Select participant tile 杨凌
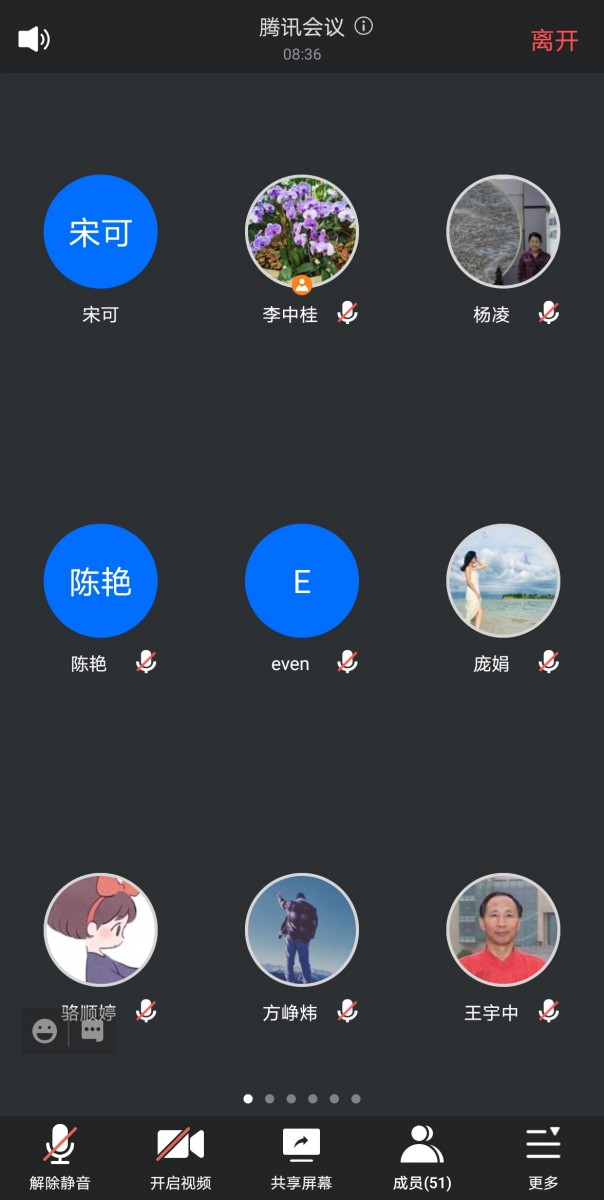This screenshot has height=1200, width=604. coord(503,232)
